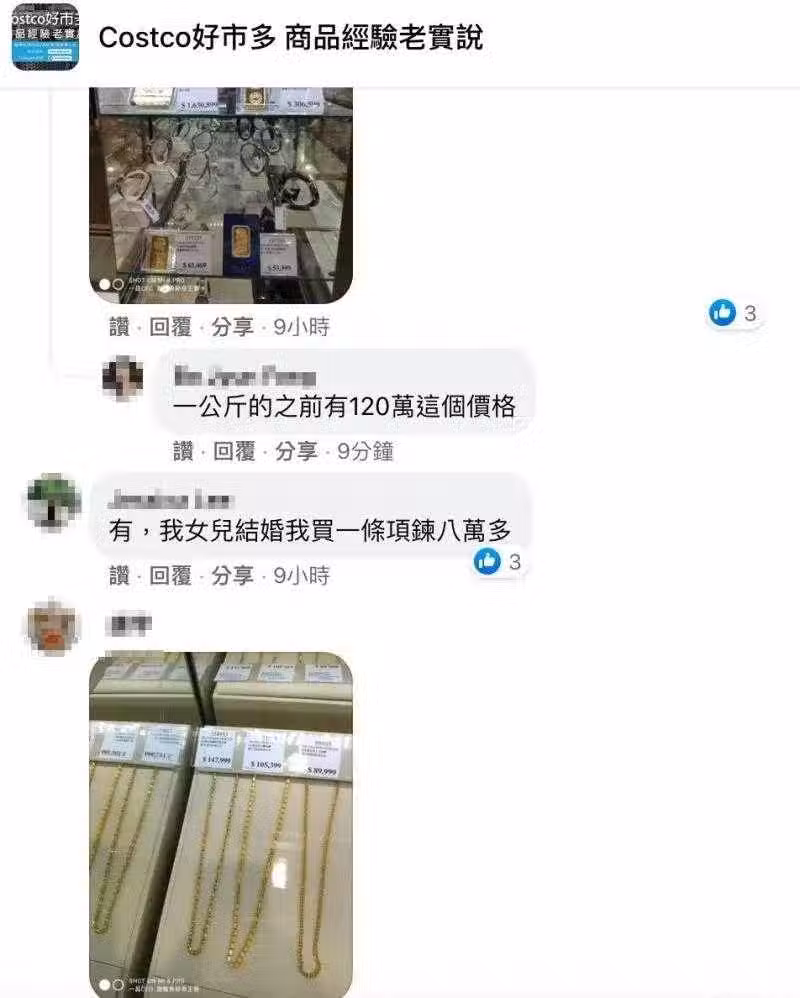This screenshot has width=800, height=998.
Task: Open the gold bar display photo
Action: 220,195
